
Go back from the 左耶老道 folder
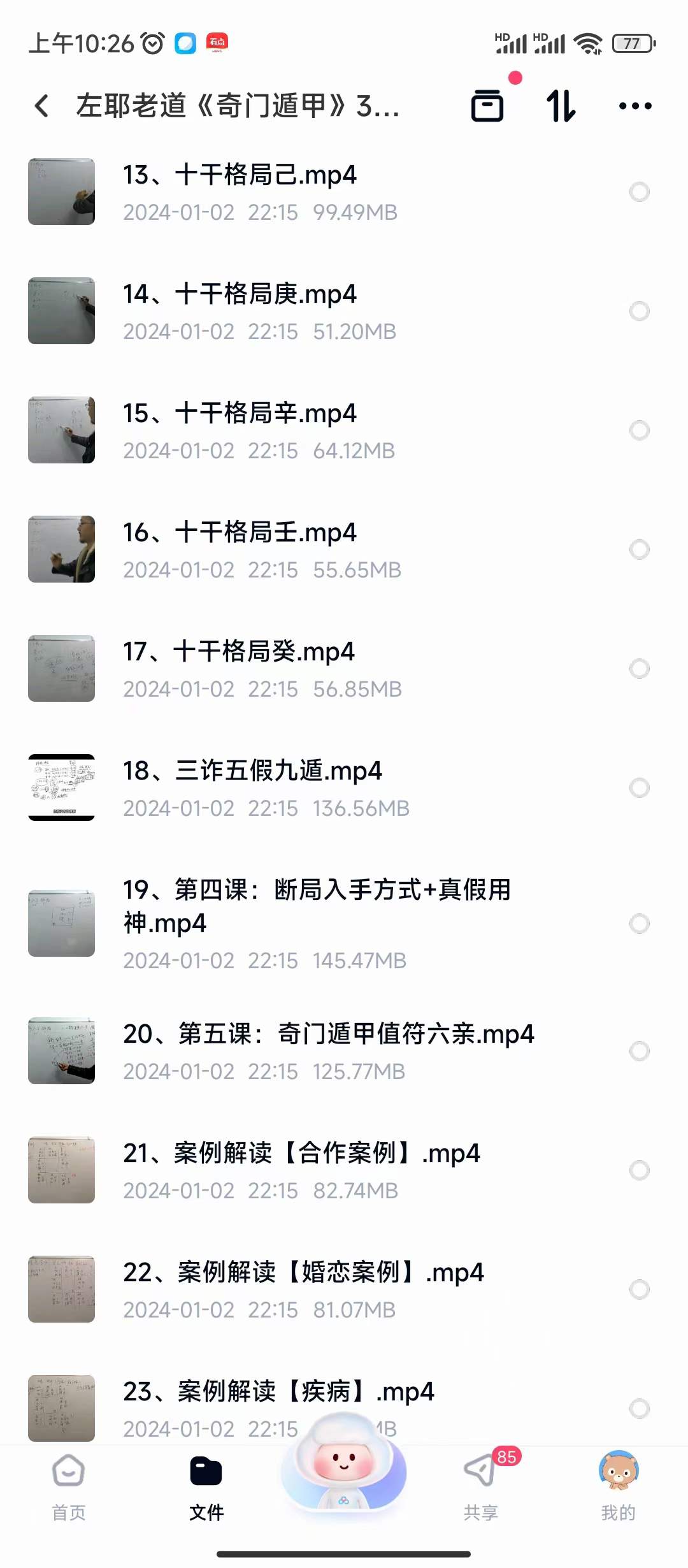[42, 106]
